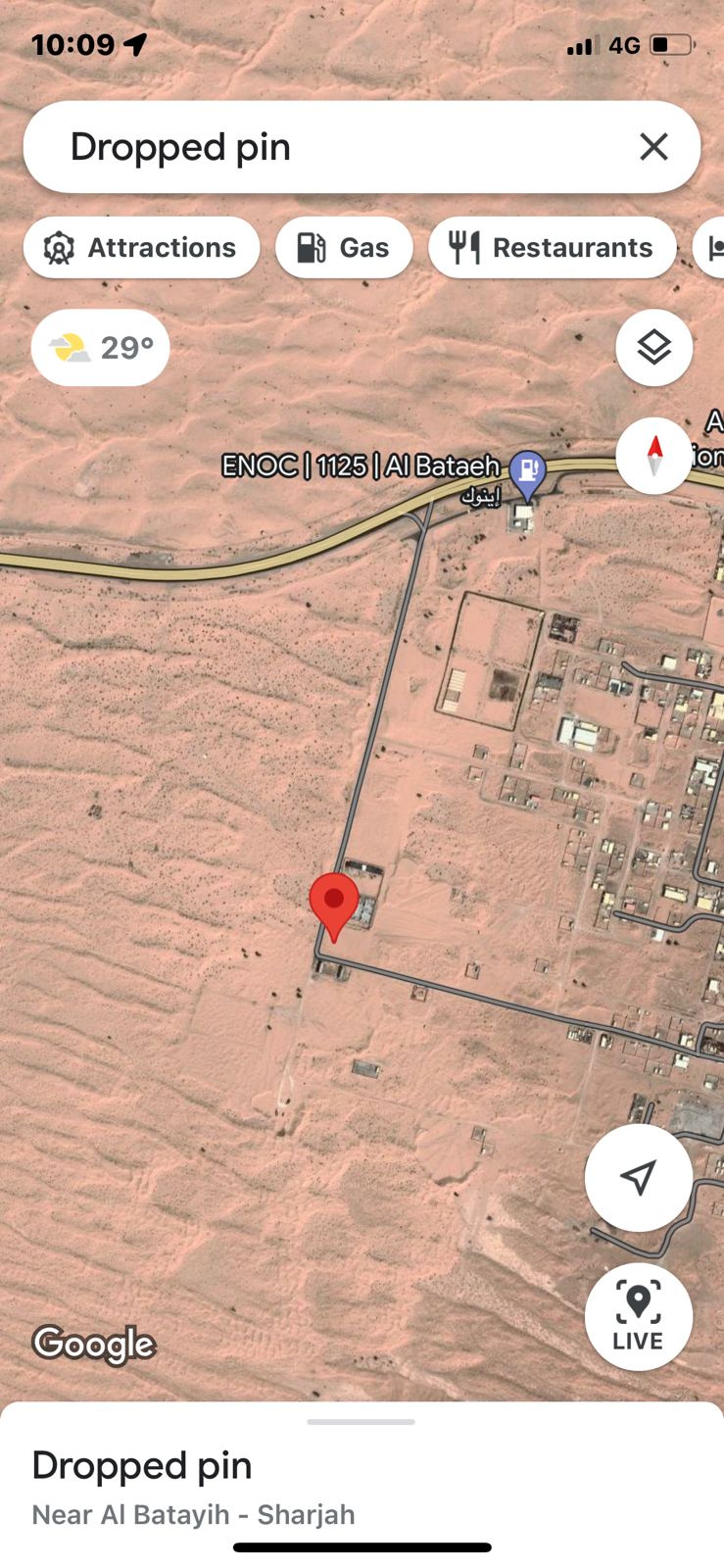Open the map layers picker

(653, 347)
